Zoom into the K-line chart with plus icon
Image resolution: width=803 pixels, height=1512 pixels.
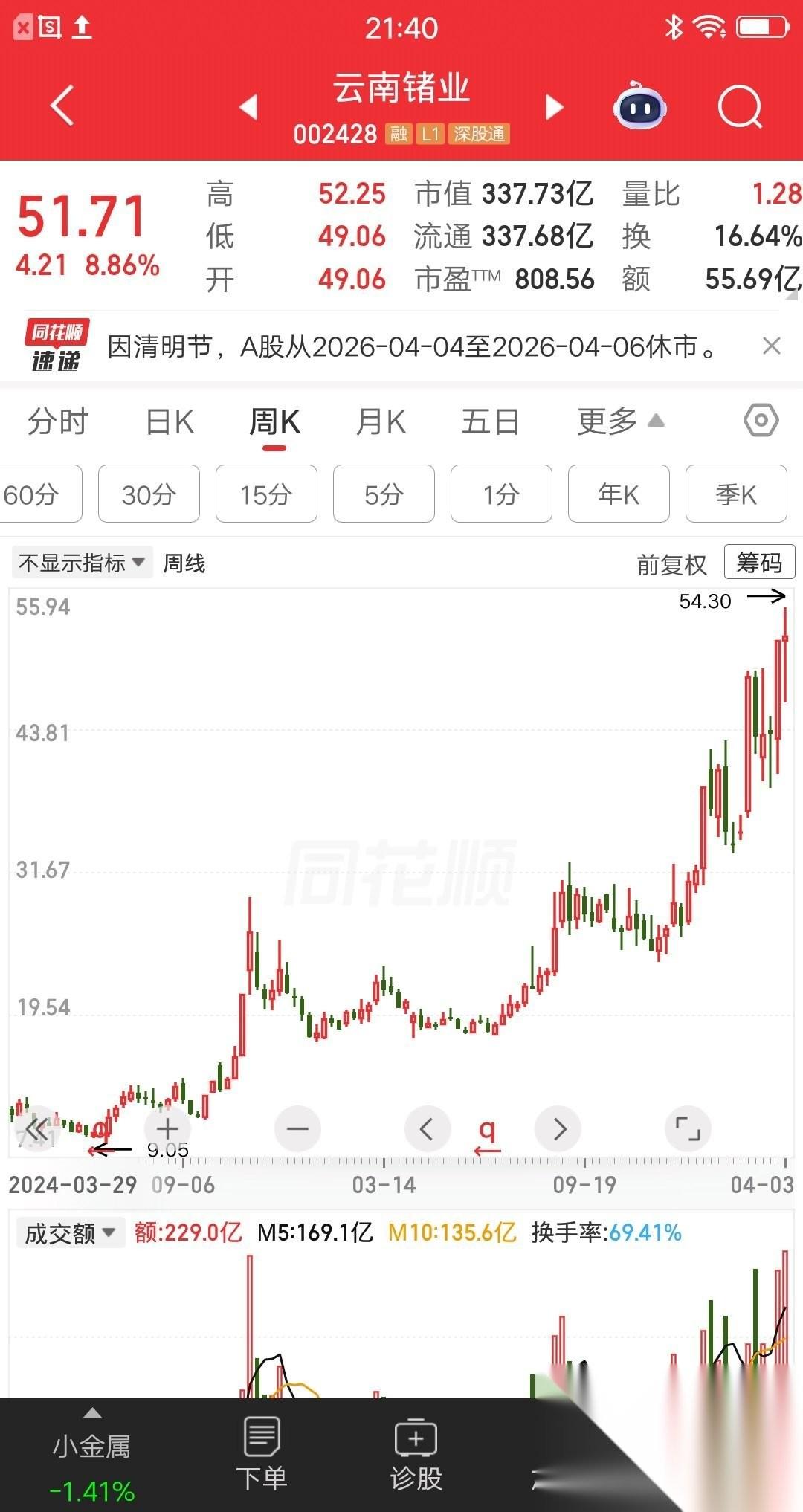[x=167, y=1128]
